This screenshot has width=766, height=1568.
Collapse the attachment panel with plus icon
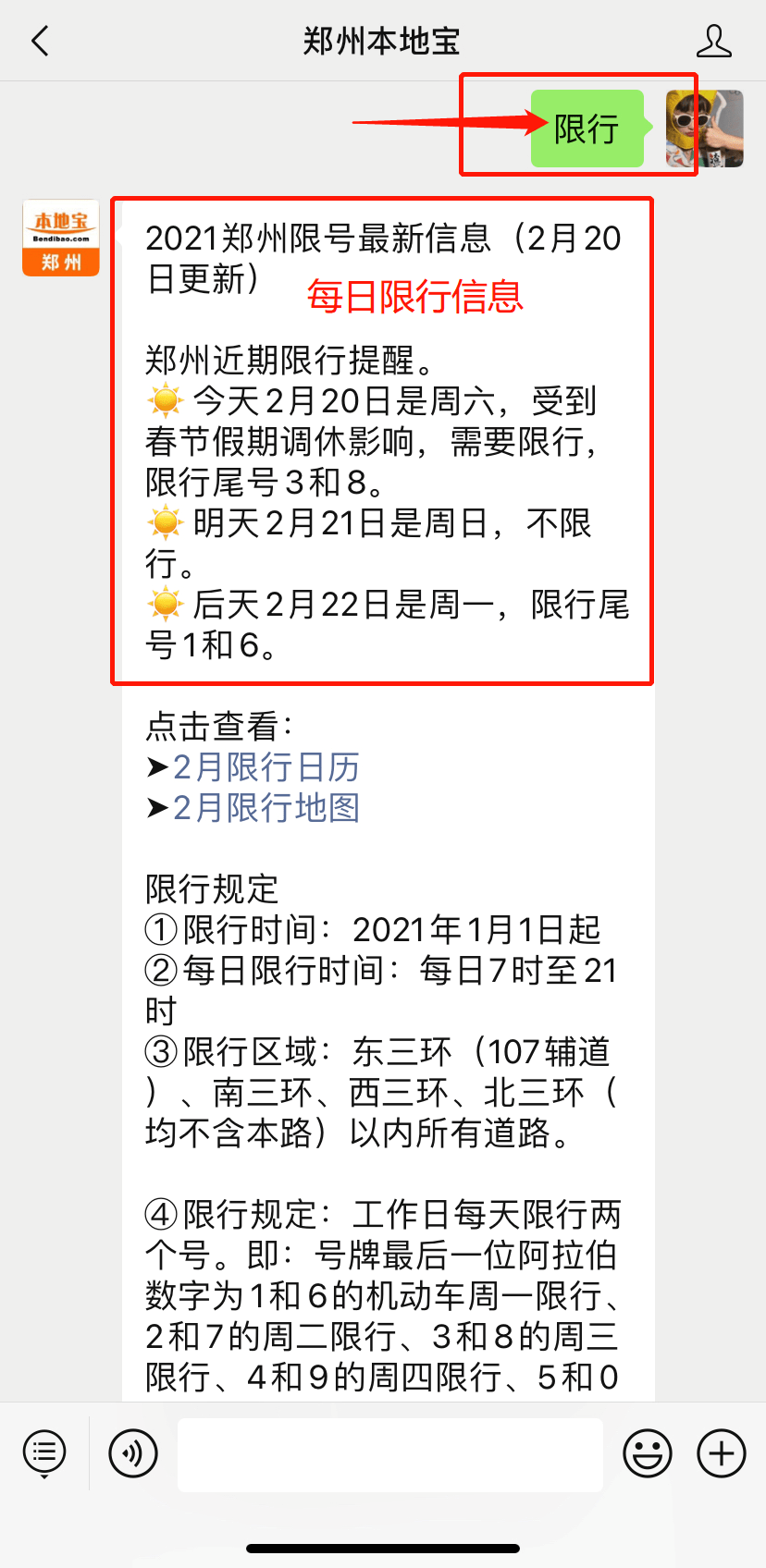(720, 1453)
